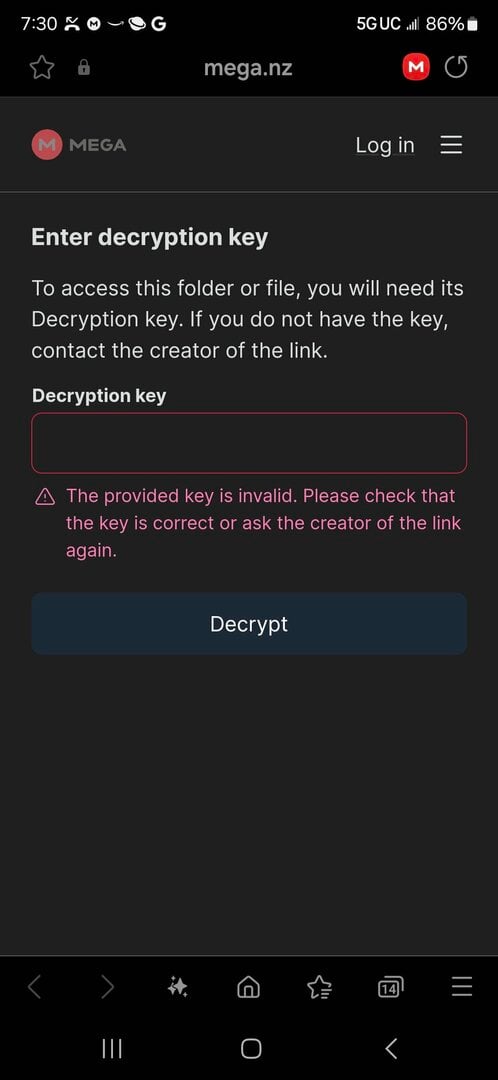Screen dimensions: 498x1080
Task: Open the browser AI sparkle tool
Action: click(x=177, y=988)
